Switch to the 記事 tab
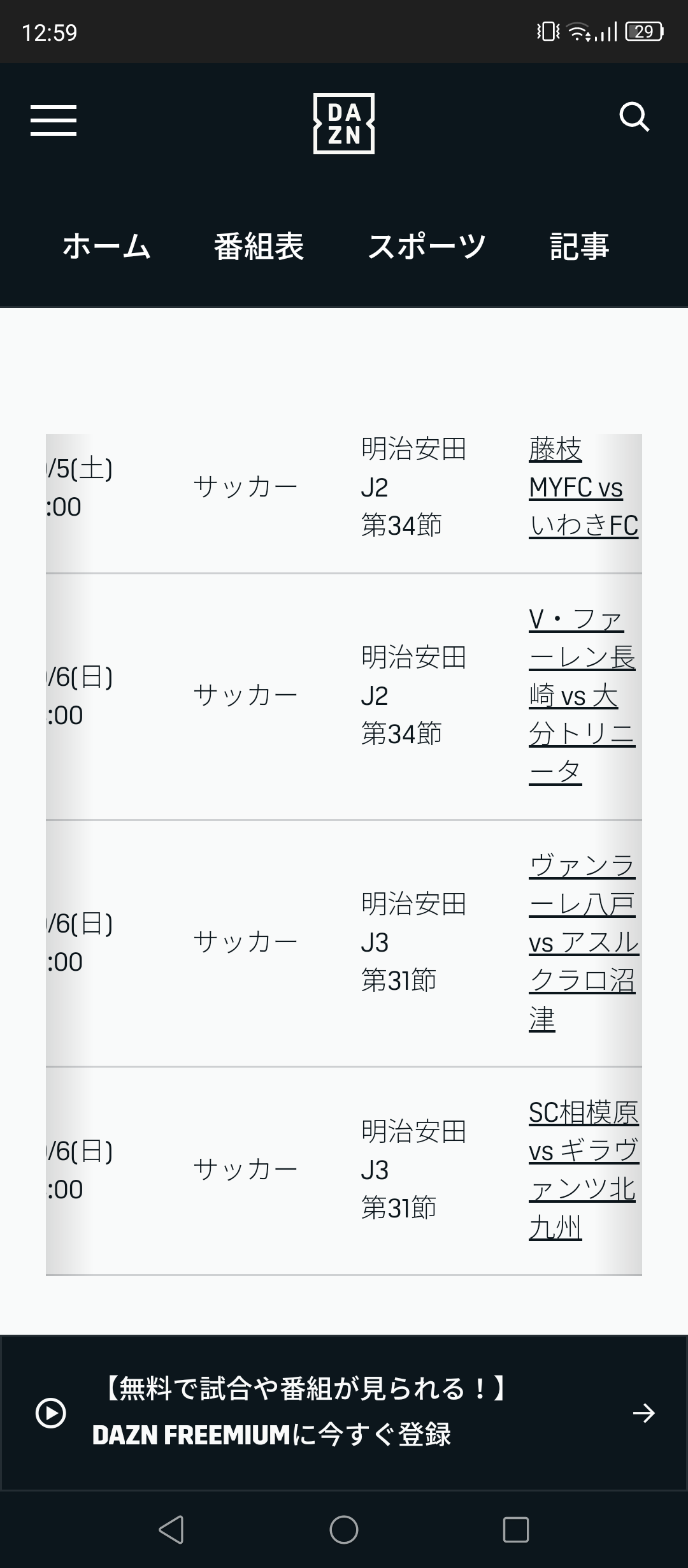688x1568 pixels. [579, 247]
